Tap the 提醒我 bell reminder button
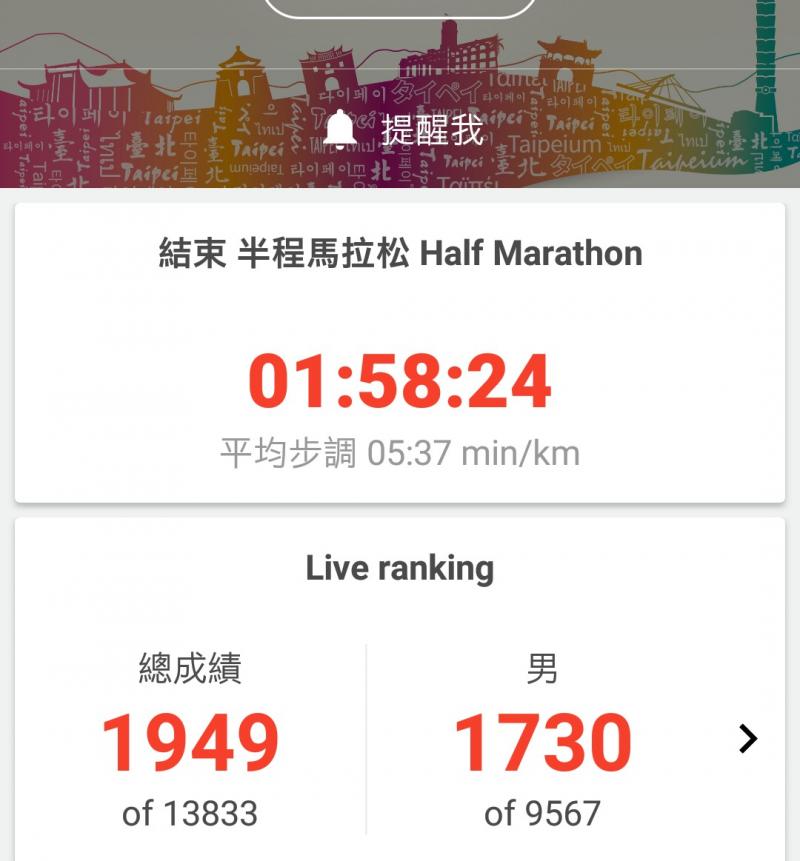The width and height of the screenshot is (800, 861). [x=404, y=130]
